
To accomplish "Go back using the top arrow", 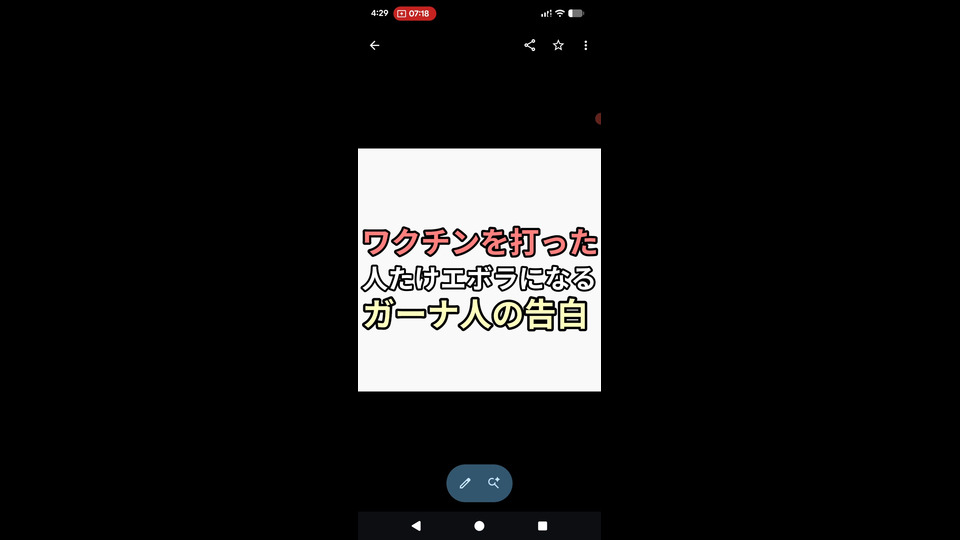I will pos(374,45).
